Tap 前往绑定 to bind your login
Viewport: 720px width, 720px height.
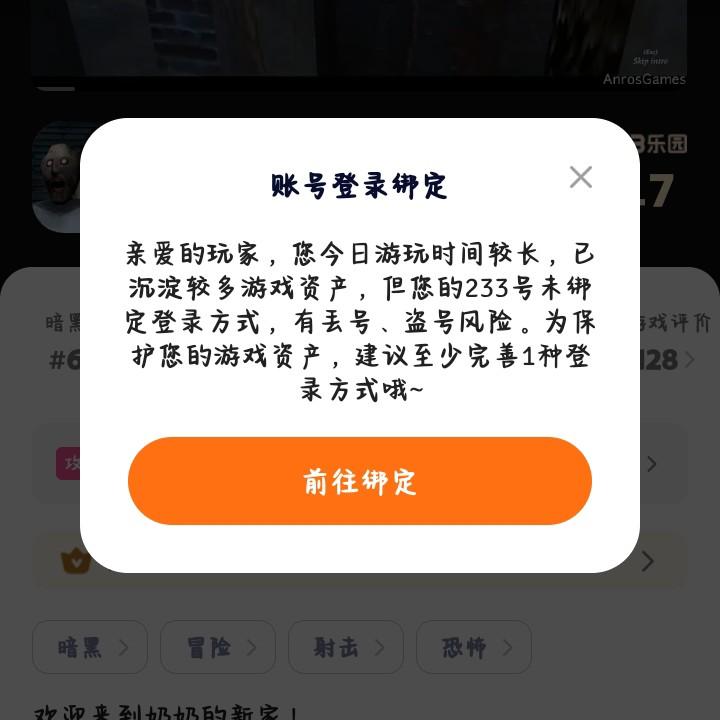360,481
